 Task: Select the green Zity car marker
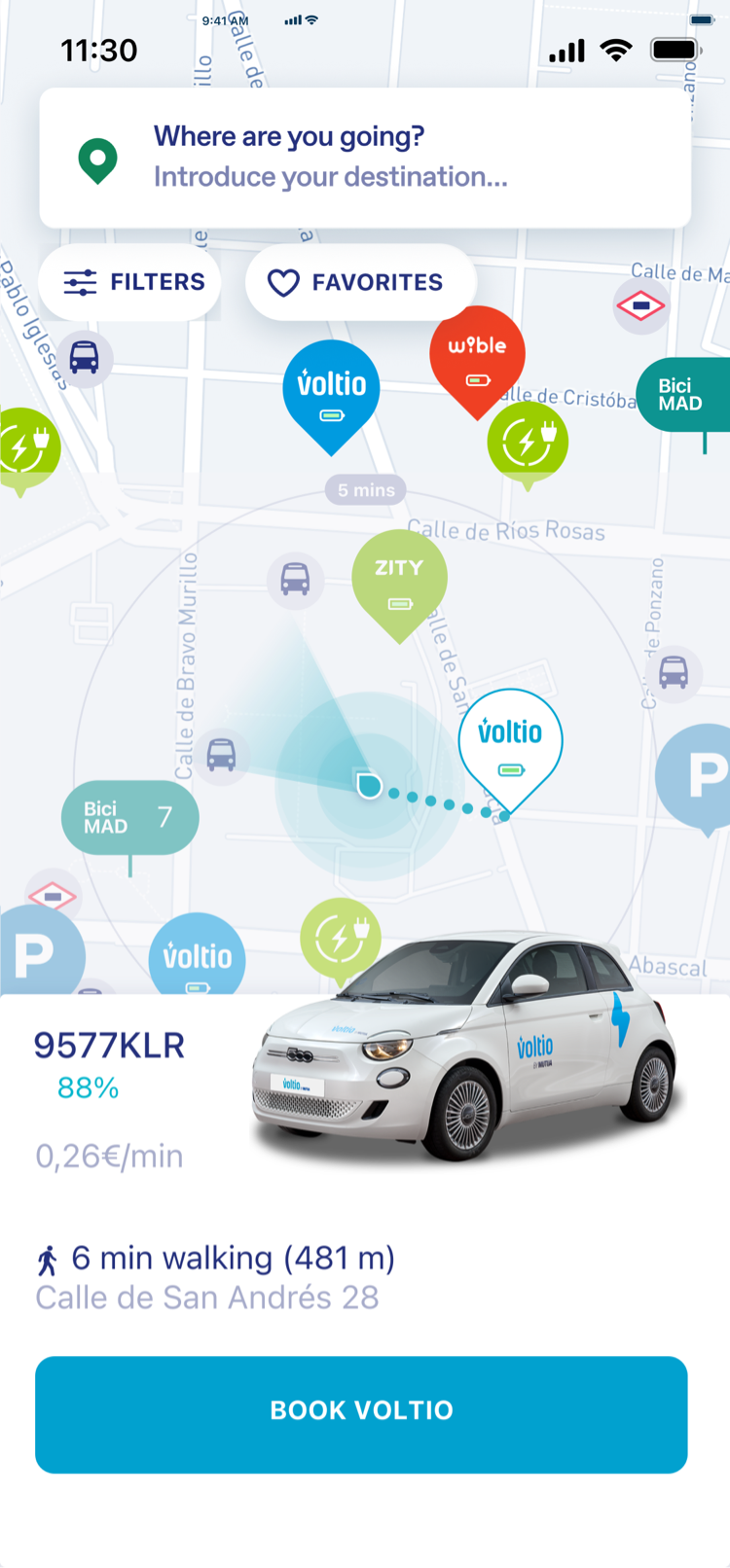click(399, 580)
